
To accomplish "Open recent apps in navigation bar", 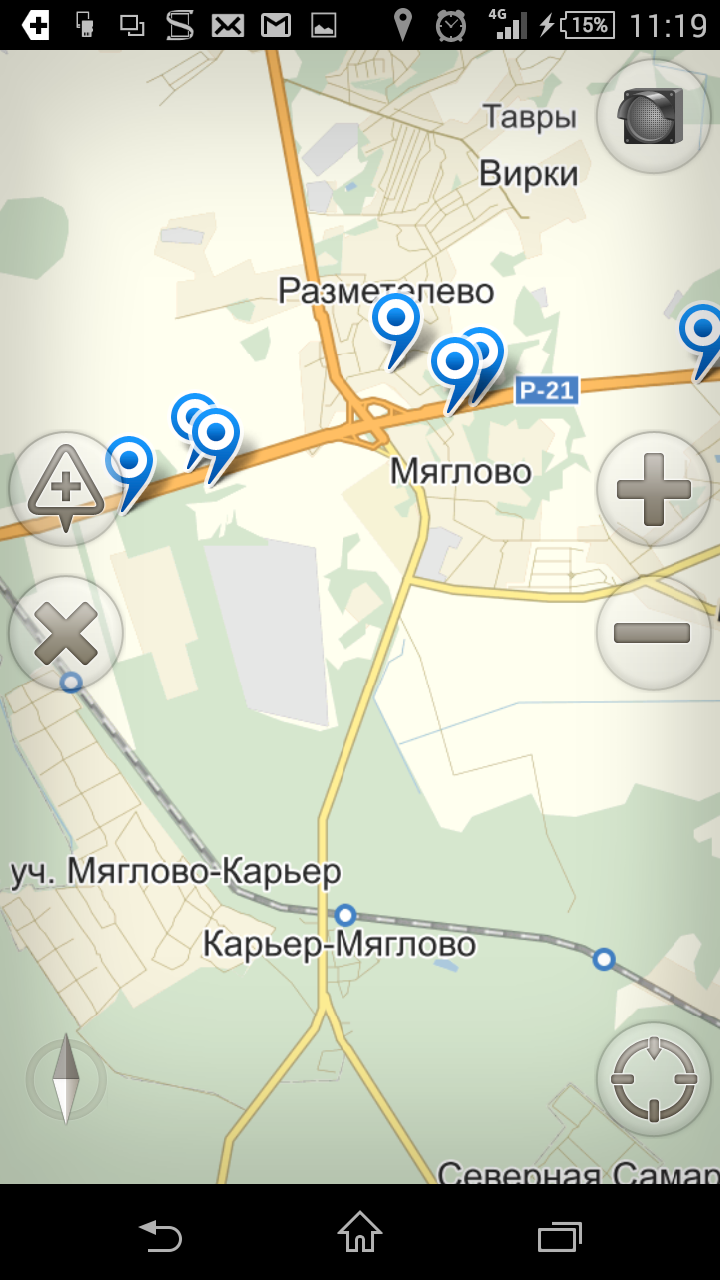I will click(x=559, y=1236).
